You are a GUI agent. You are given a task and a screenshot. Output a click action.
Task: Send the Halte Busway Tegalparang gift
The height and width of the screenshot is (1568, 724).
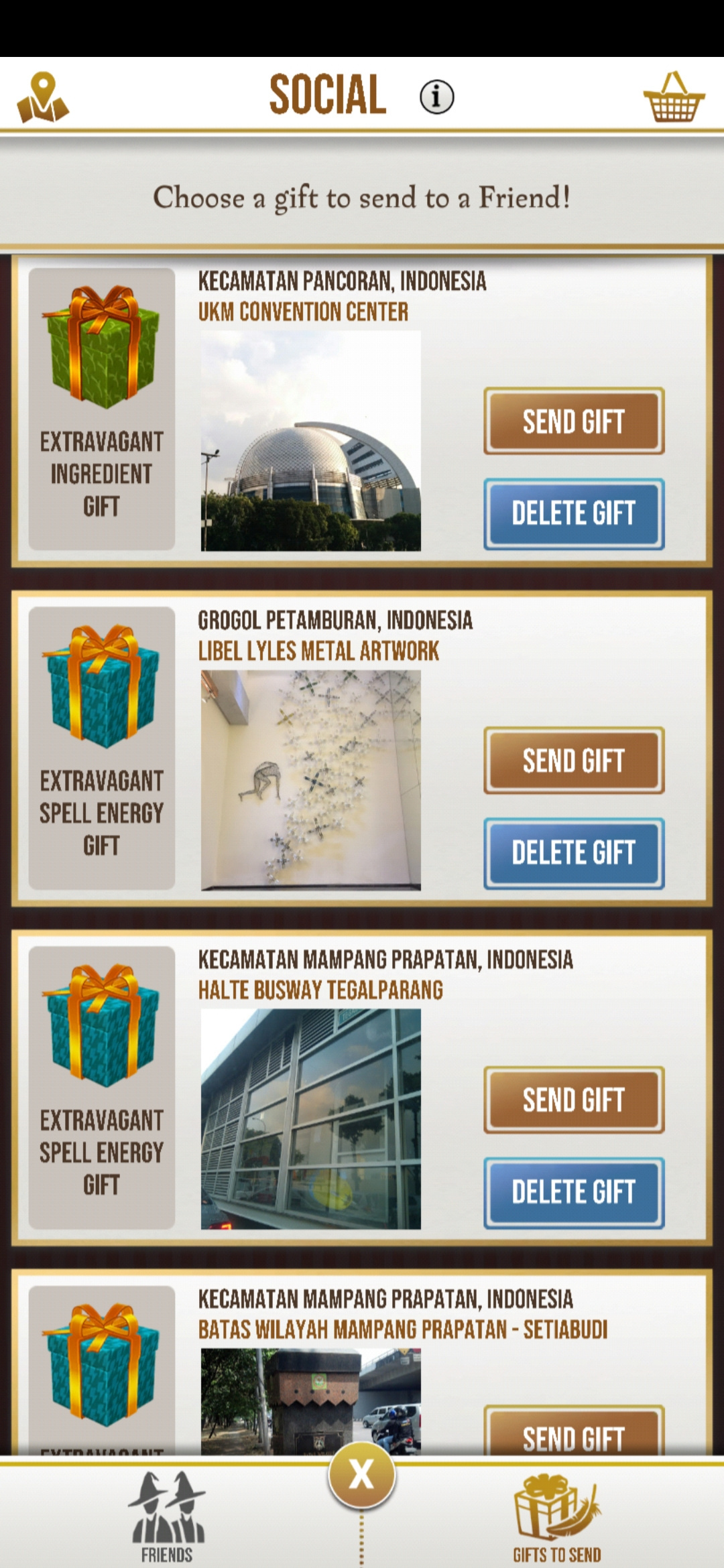tap(574, 1100)
